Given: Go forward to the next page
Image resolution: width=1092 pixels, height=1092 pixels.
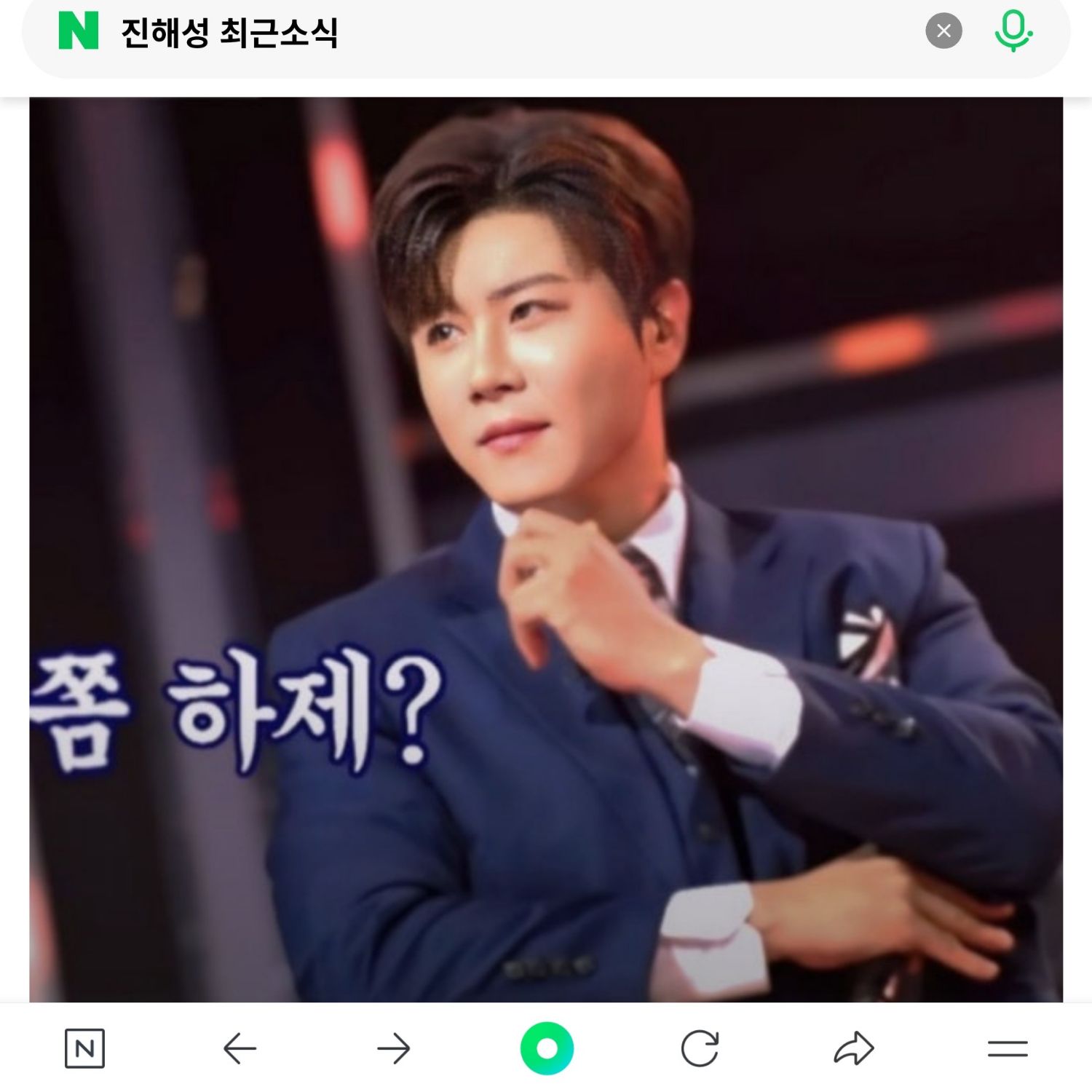Looking at the screenshot, I should click(394, 1048).
